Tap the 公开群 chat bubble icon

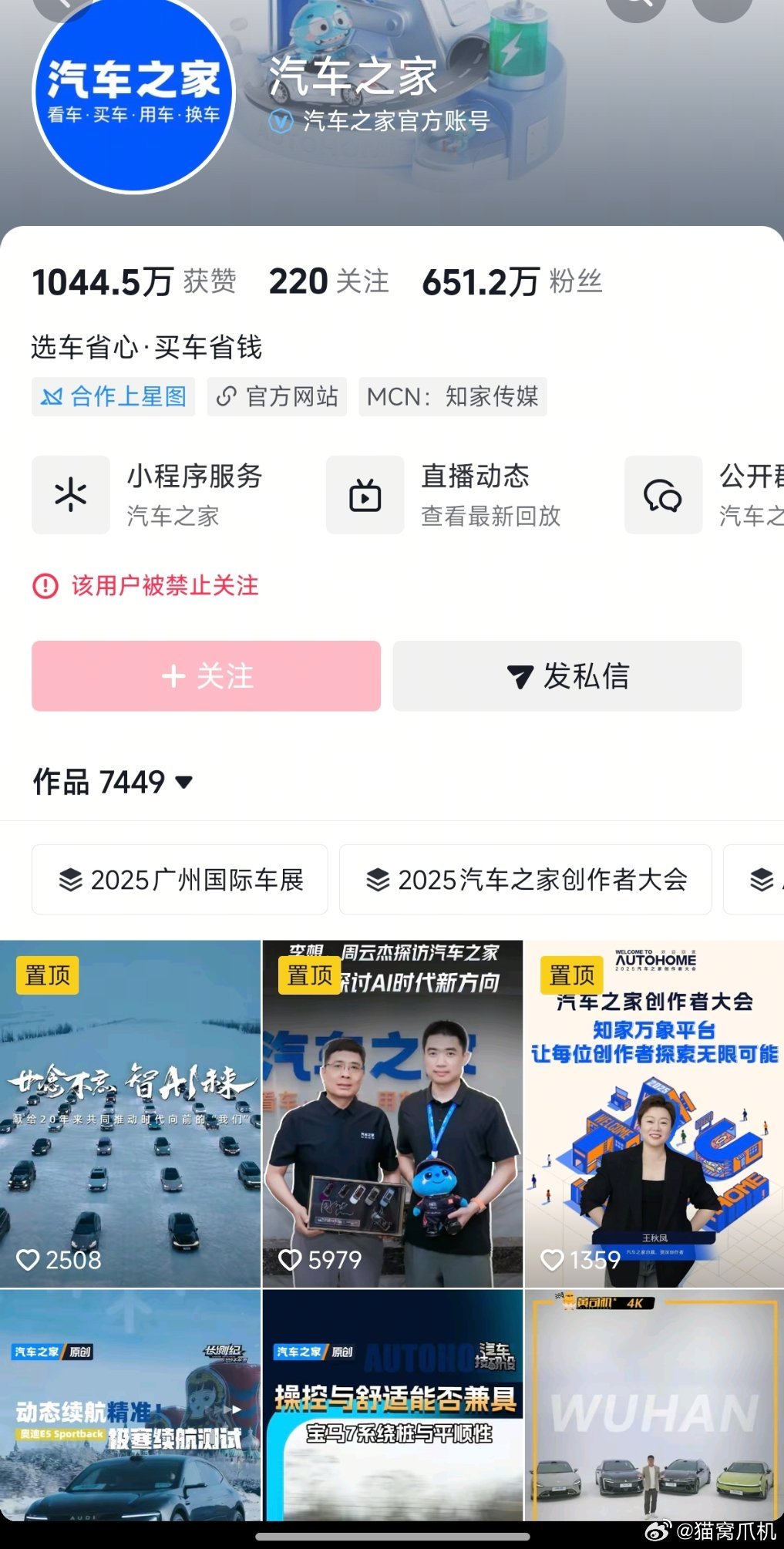pyautogui.click(x=663, y=494)
